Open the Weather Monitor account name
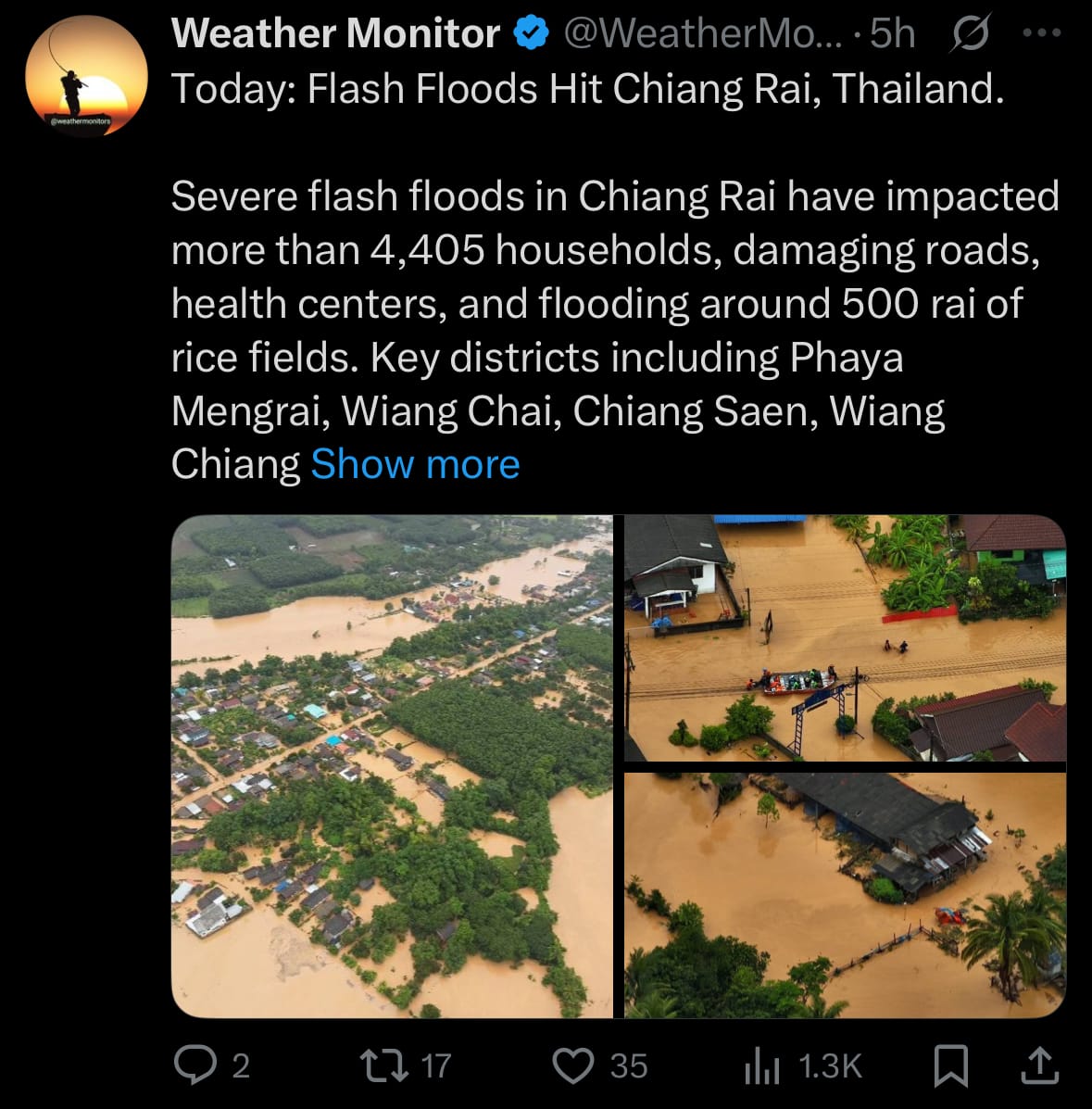1092x1109 pixels. tap(335, 33)
